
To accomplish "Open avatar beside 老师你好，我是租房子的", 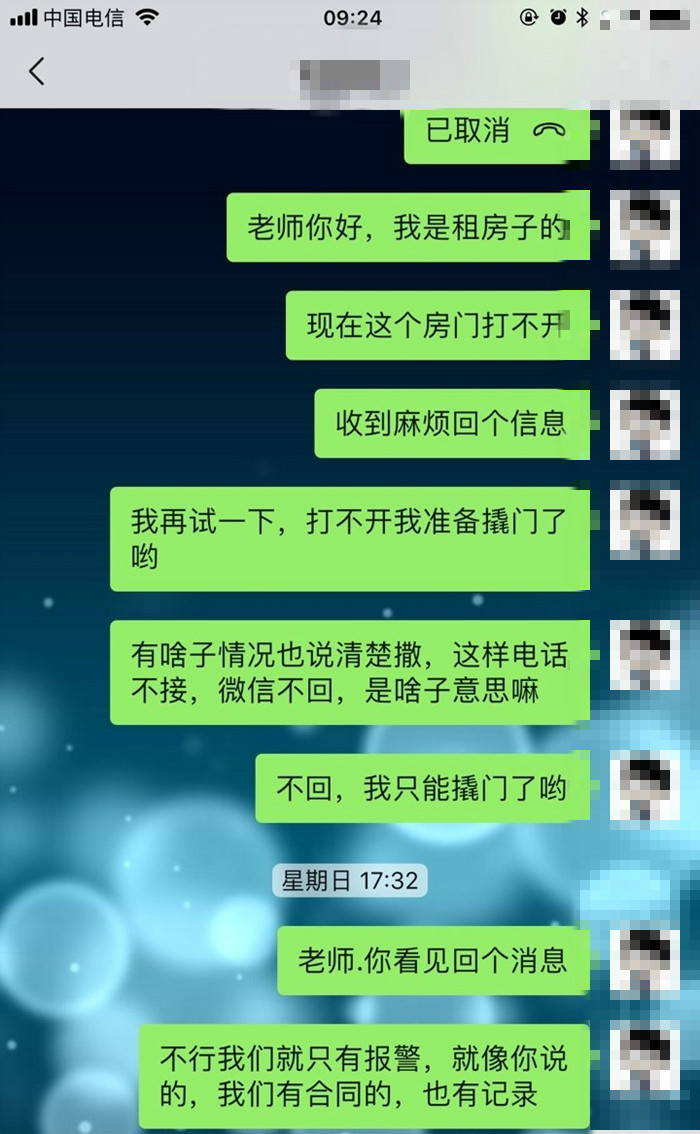I will tap(644, 226).
